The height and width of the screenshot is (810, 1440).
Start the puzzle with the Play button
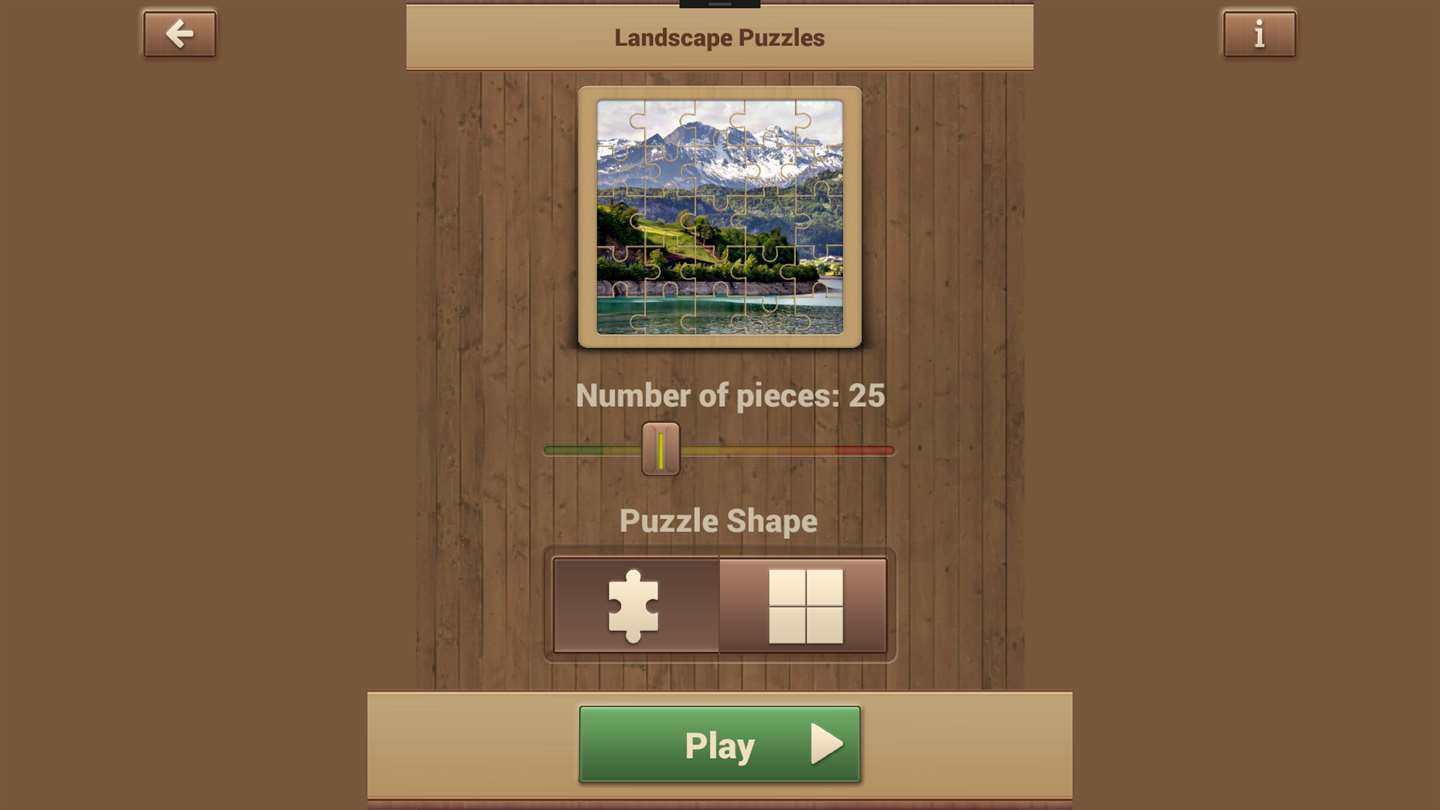[x=719, y=745]
